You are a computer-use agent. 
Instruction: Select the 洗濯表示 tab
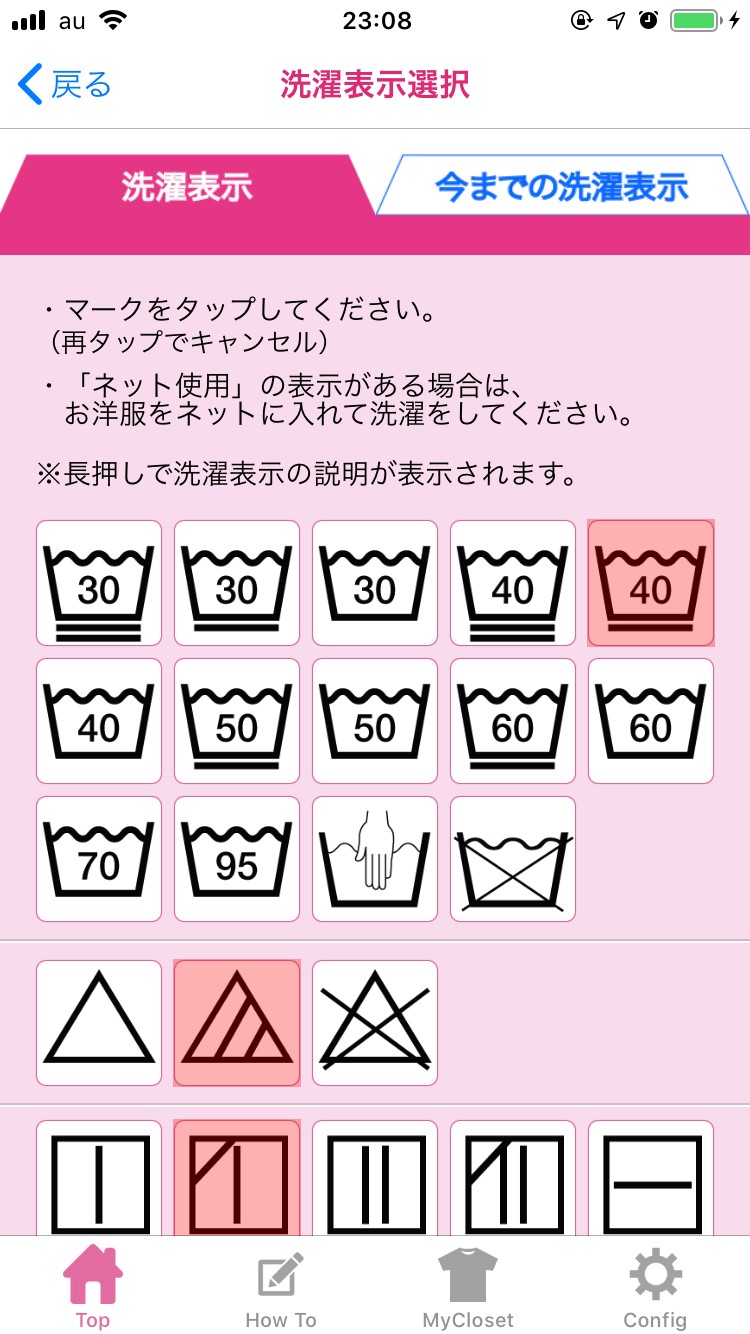(187, 186)
